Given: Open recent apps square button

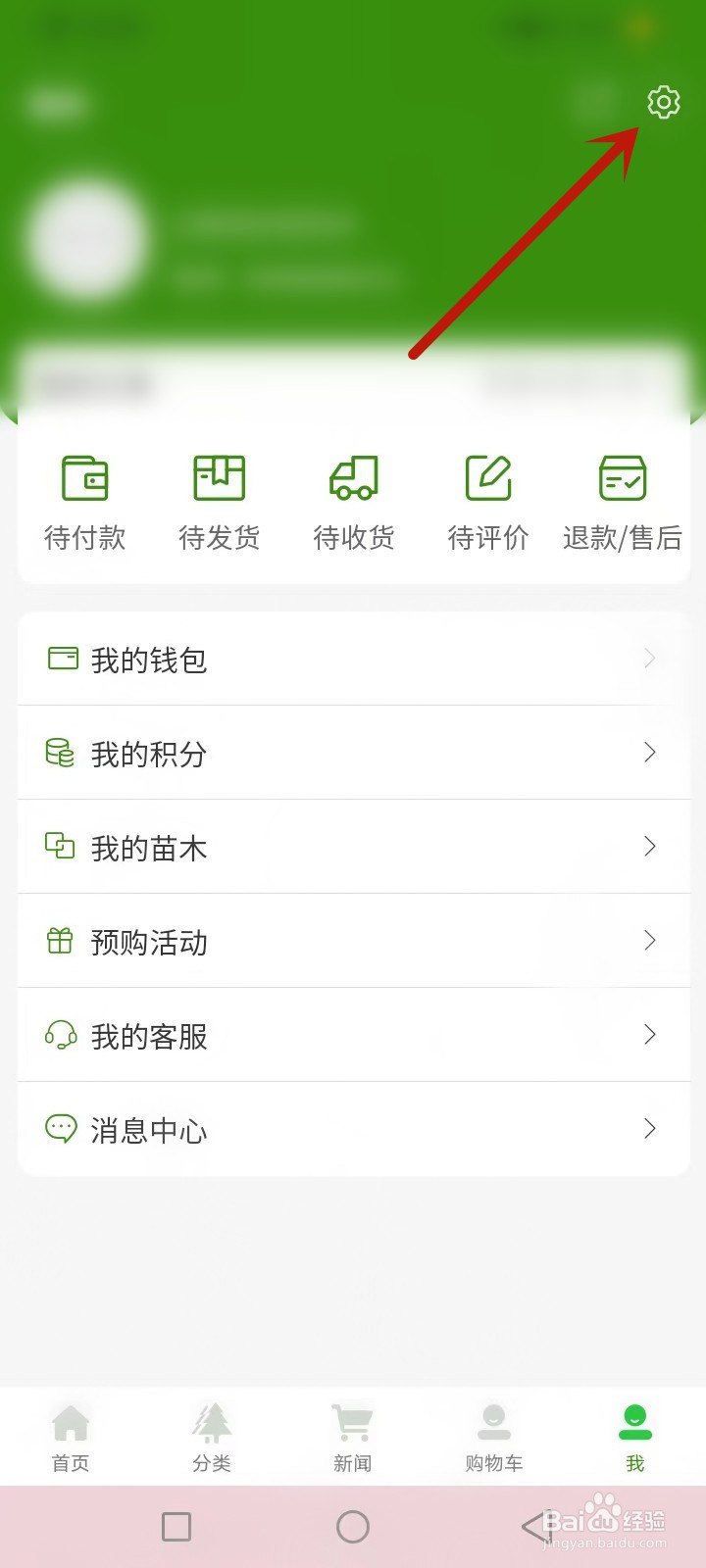Looking at the screenshot, I should coord(176,1527).
